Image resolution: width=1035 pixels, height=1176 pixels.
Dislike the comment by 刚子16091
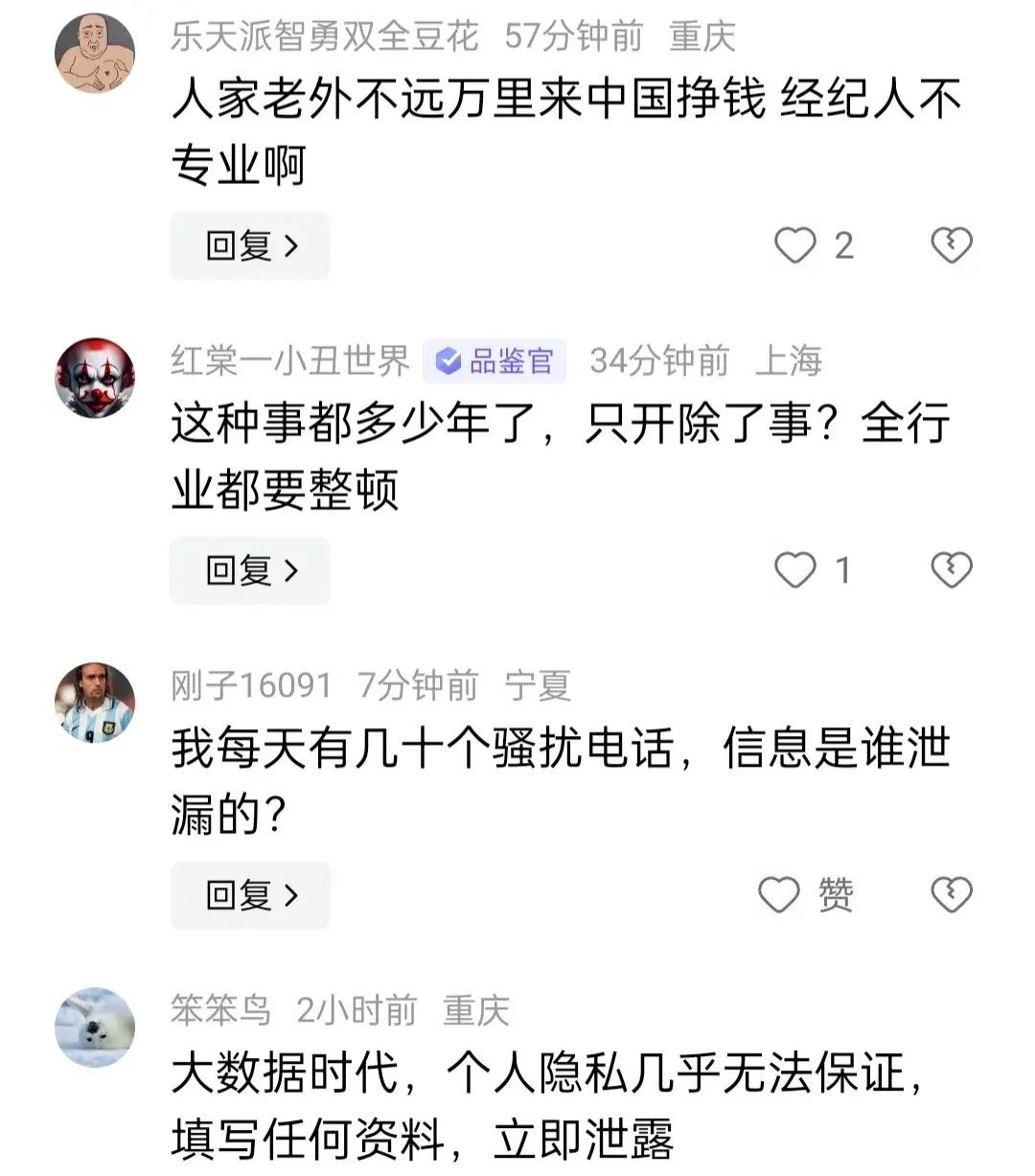coord(952,895)
